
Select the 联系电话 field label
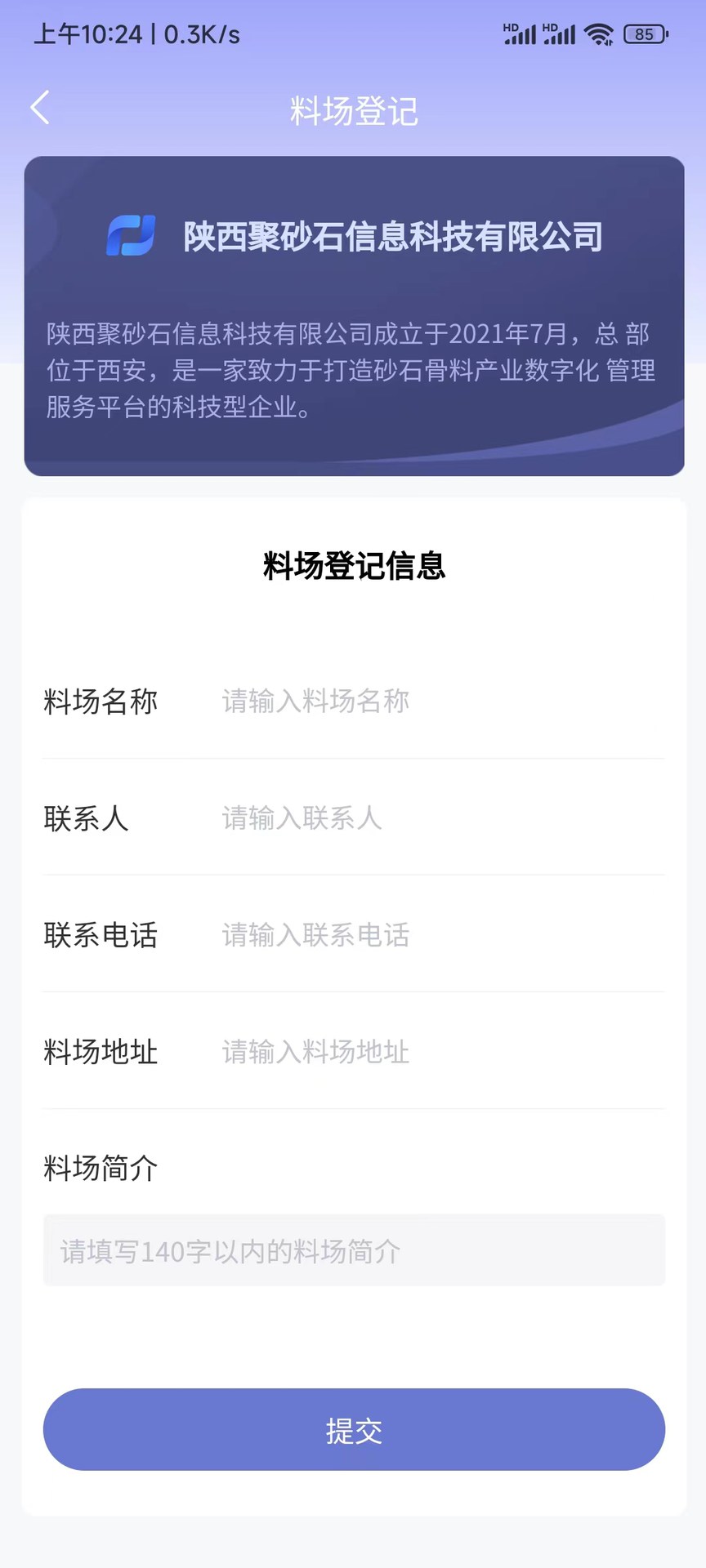(100, 936)
